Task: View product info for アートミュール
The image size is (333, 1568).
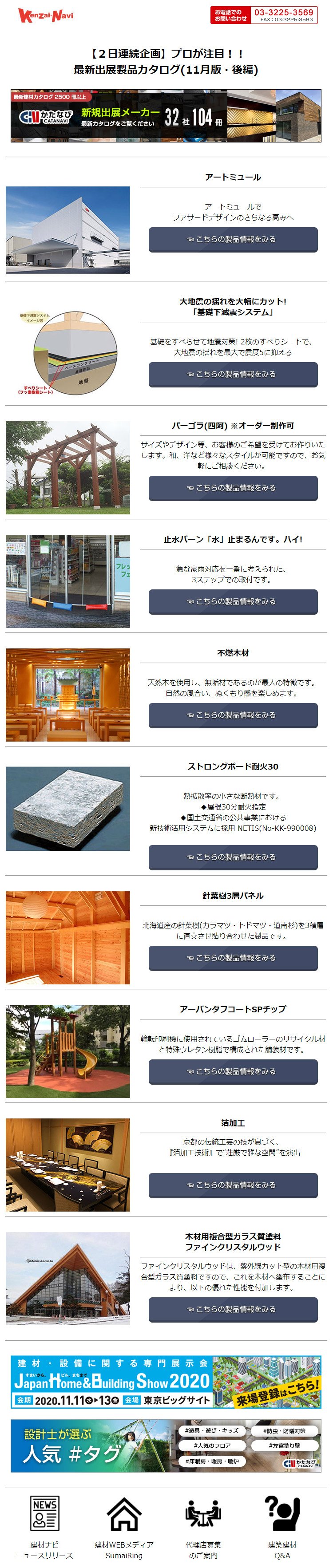Action: [233, 239]
